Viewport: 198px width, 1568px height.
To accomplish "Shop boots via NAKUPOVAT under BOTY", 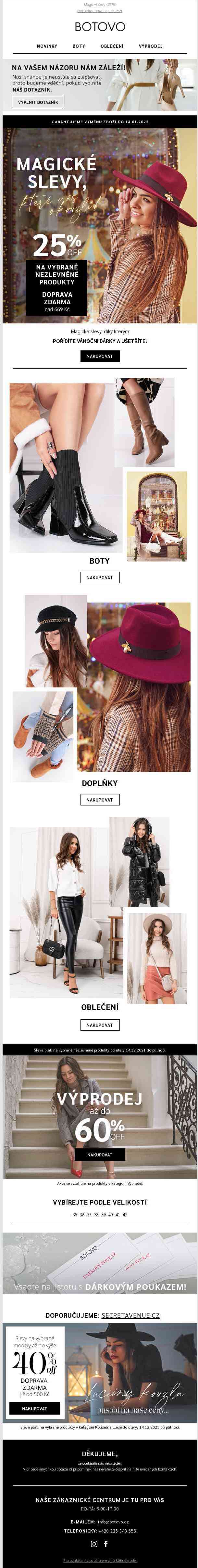I will pyautogui.click(x=100, y=577).
